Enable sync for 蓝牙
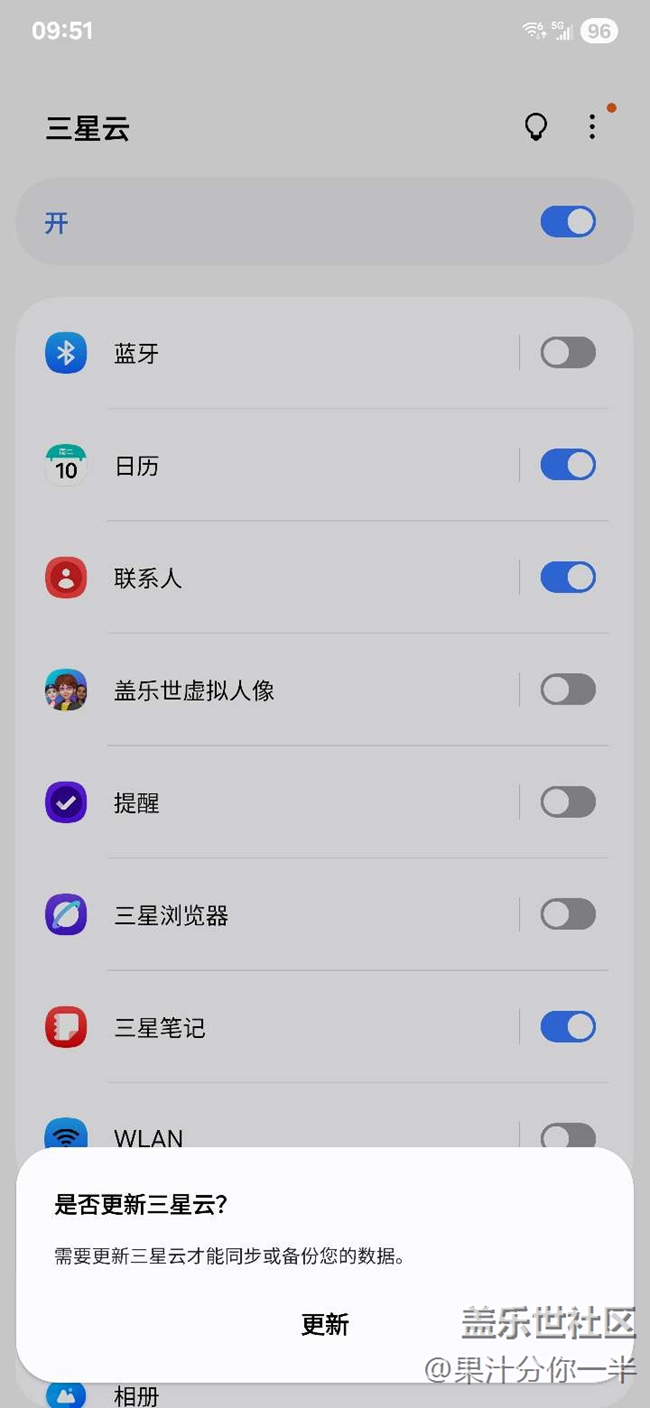 pyautogui.click(x=567, y=352)
